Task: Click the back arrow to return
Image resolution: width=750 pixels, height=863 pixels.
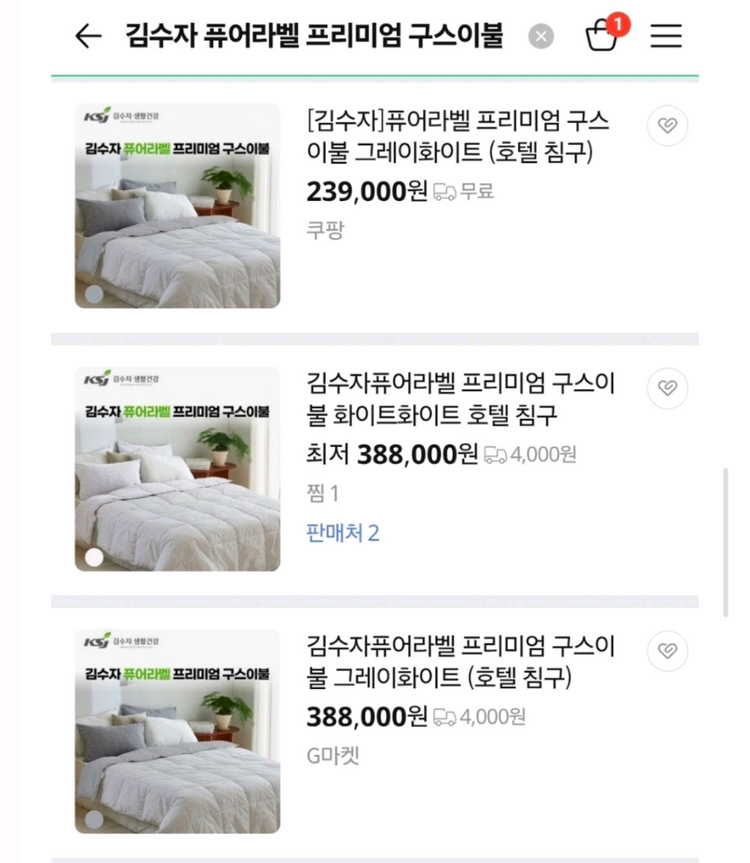Action: pyautogui.click(x=88, y=36)
